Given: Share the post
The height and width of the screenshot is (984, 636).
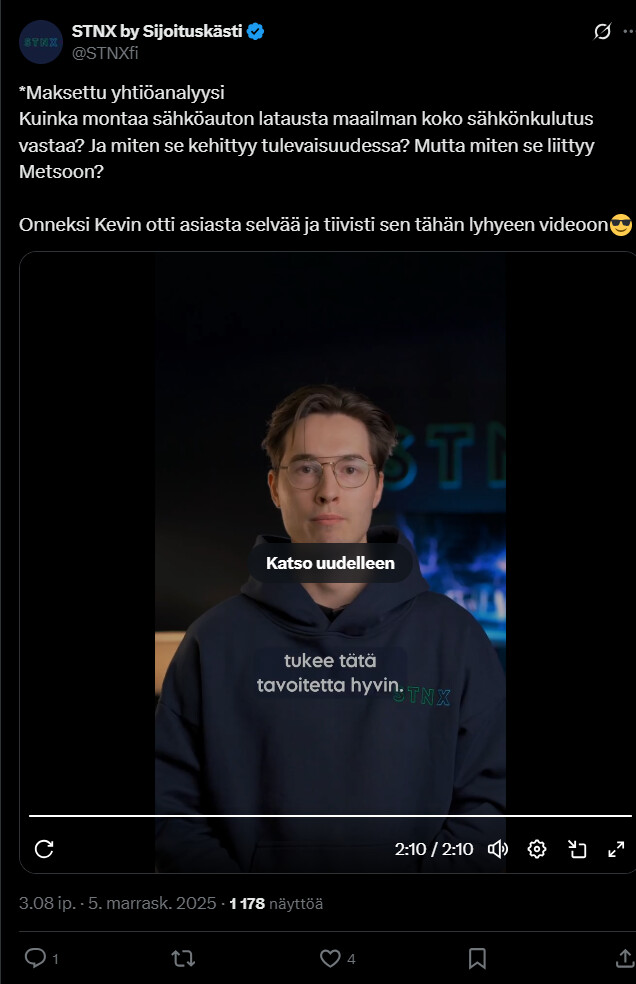Looking at the screenshot, I should 625,958.
